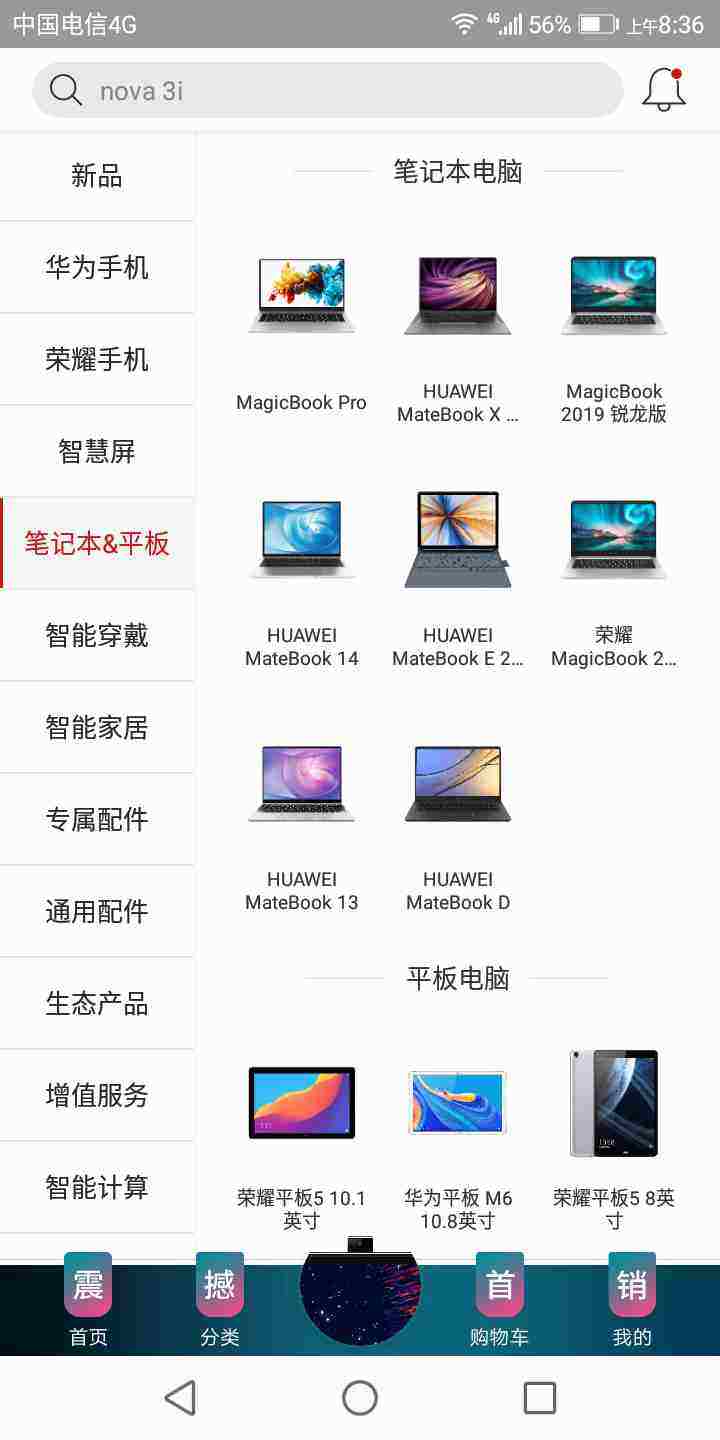This screenshot has width=720, height=1440.
Task: Tap the 荣耀平板5 10.1英寸 tablet image
Action: click(x=301, y=1103)
